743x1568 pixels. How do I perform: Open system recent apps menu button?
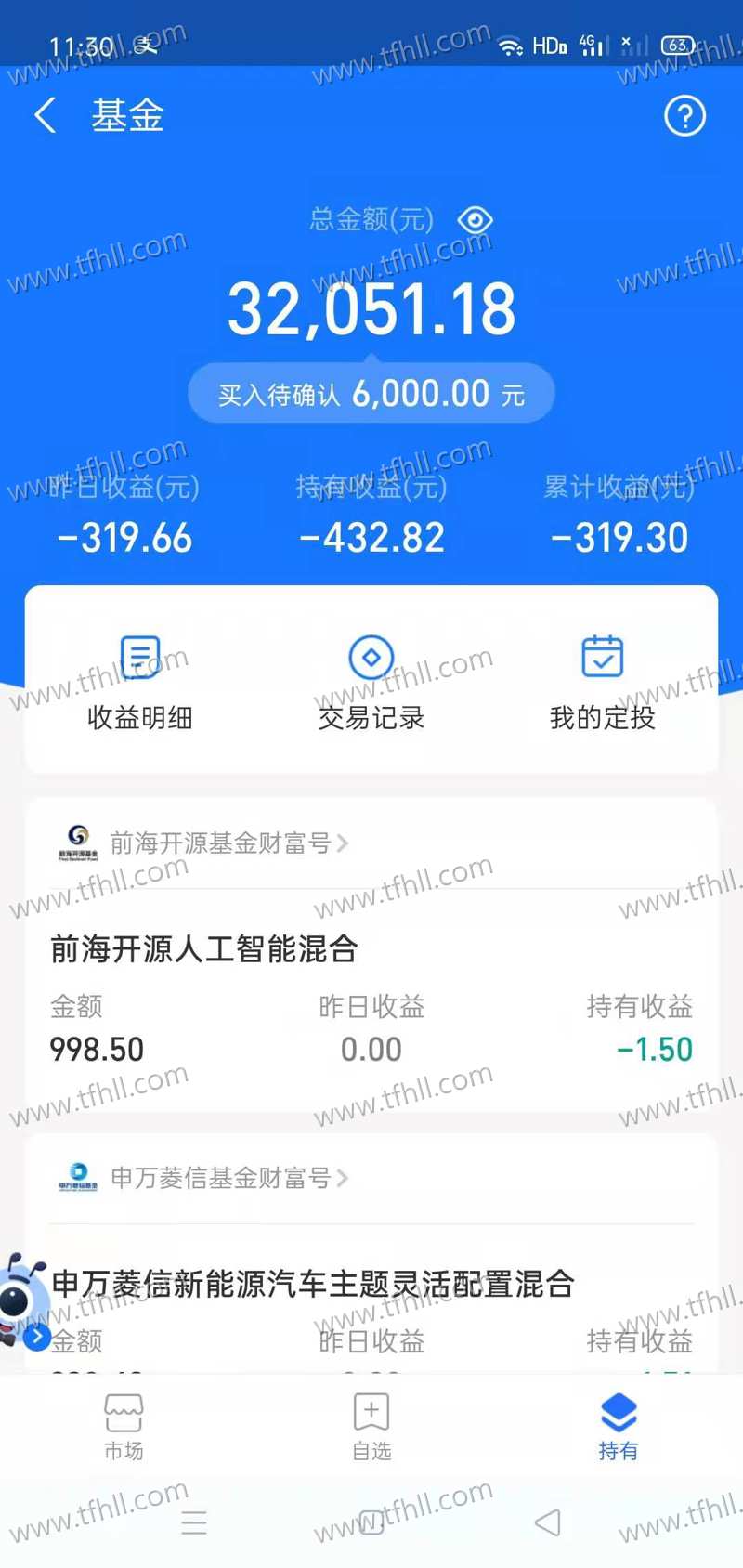click(x=194, y=1522)
